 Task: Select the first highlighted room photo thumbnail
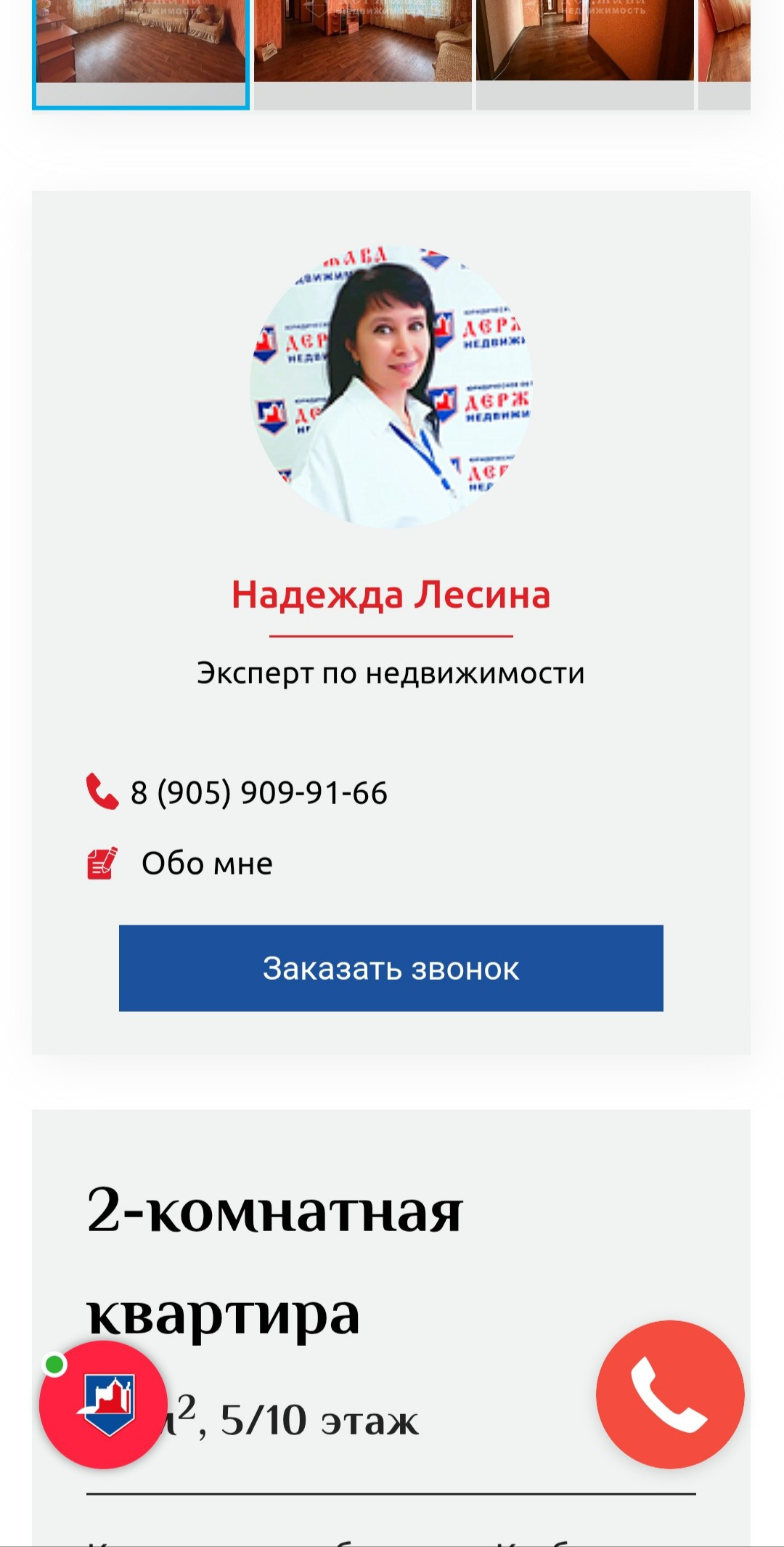(141, 53)
